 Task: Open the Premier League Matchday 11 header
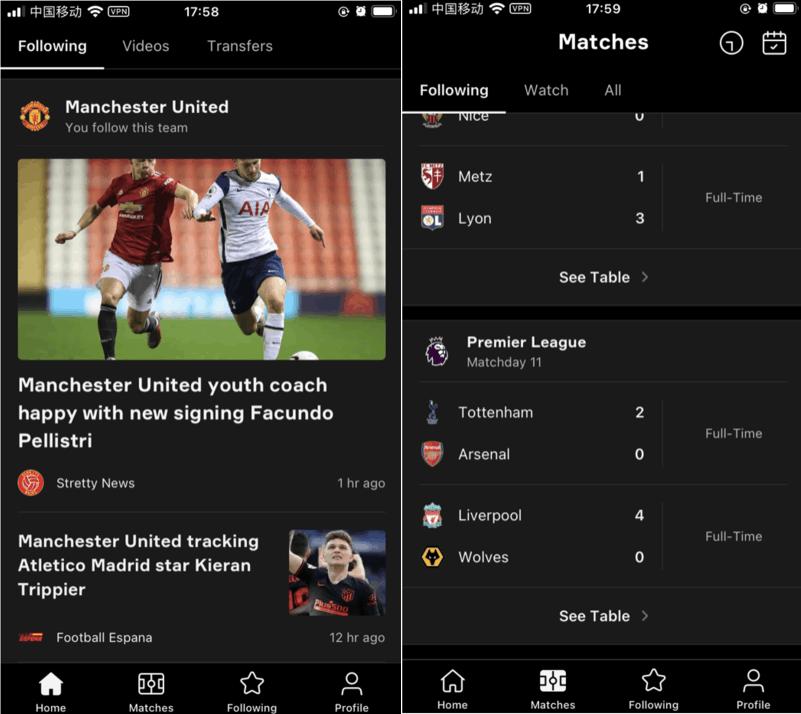point(526,351)
